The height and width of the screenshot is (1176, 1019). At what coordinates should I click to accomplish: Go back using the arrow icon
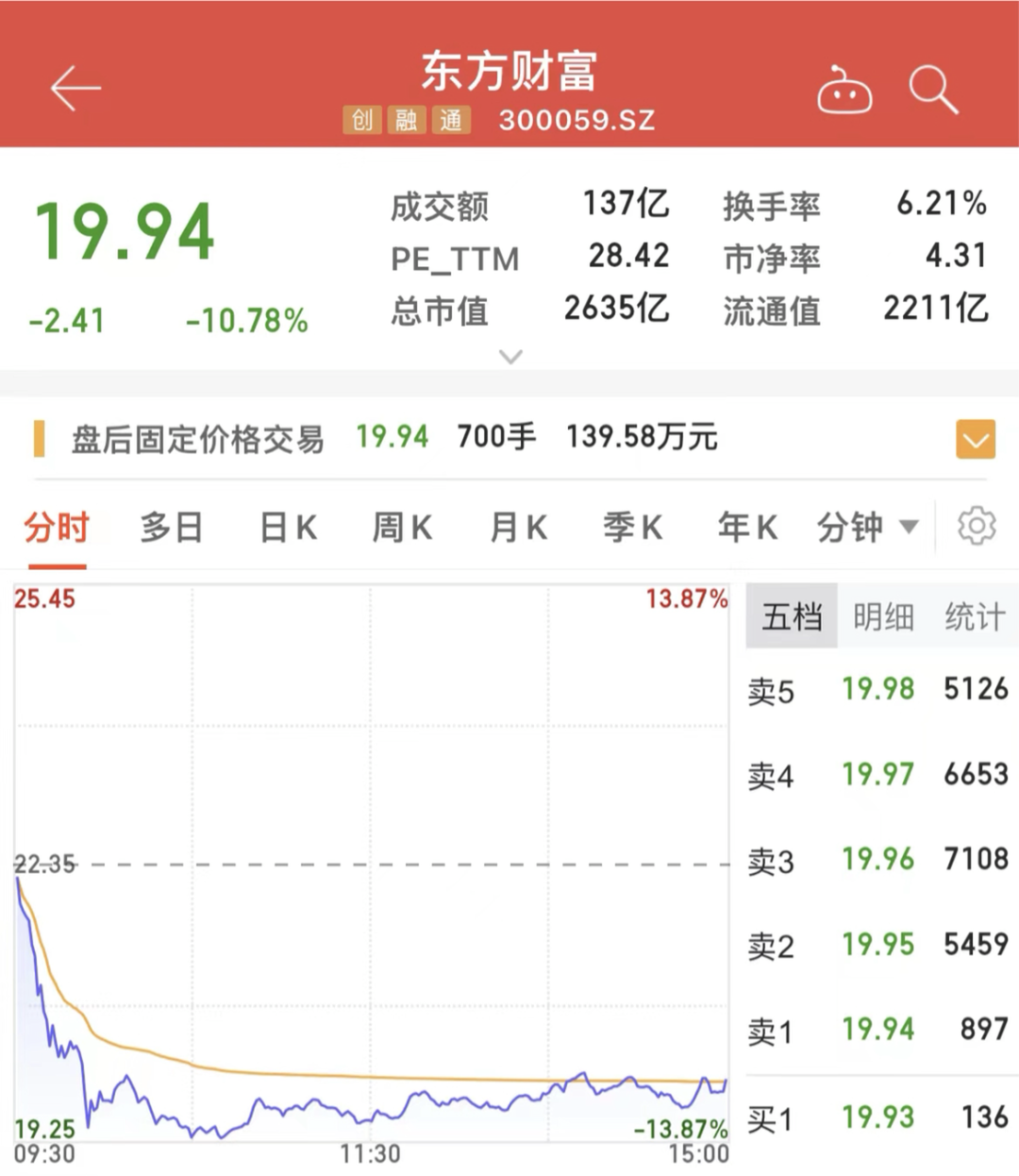click(75, 90)
